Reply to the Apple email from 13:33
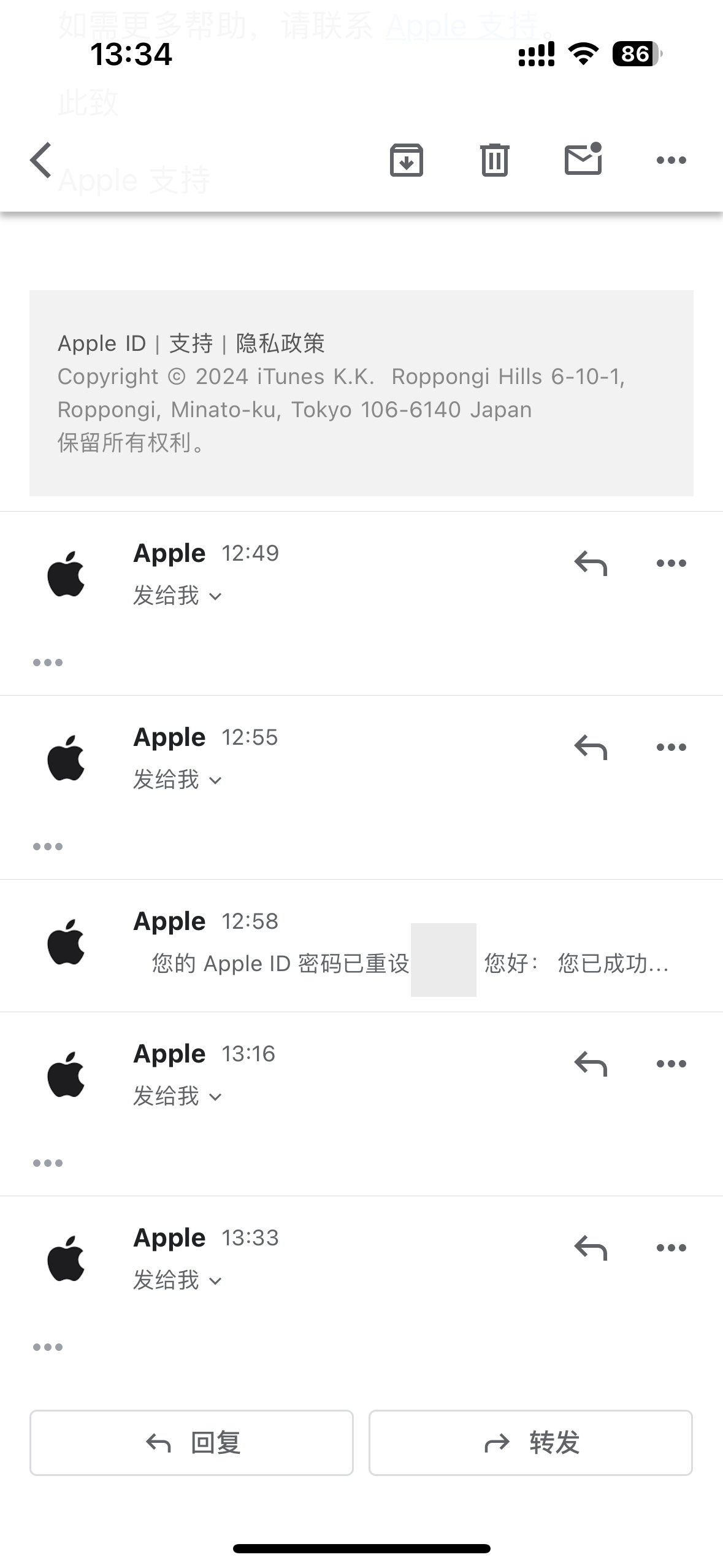The height and width of the screenshot is (1568, 723). pyautogui.click(x=590, y=1248)
